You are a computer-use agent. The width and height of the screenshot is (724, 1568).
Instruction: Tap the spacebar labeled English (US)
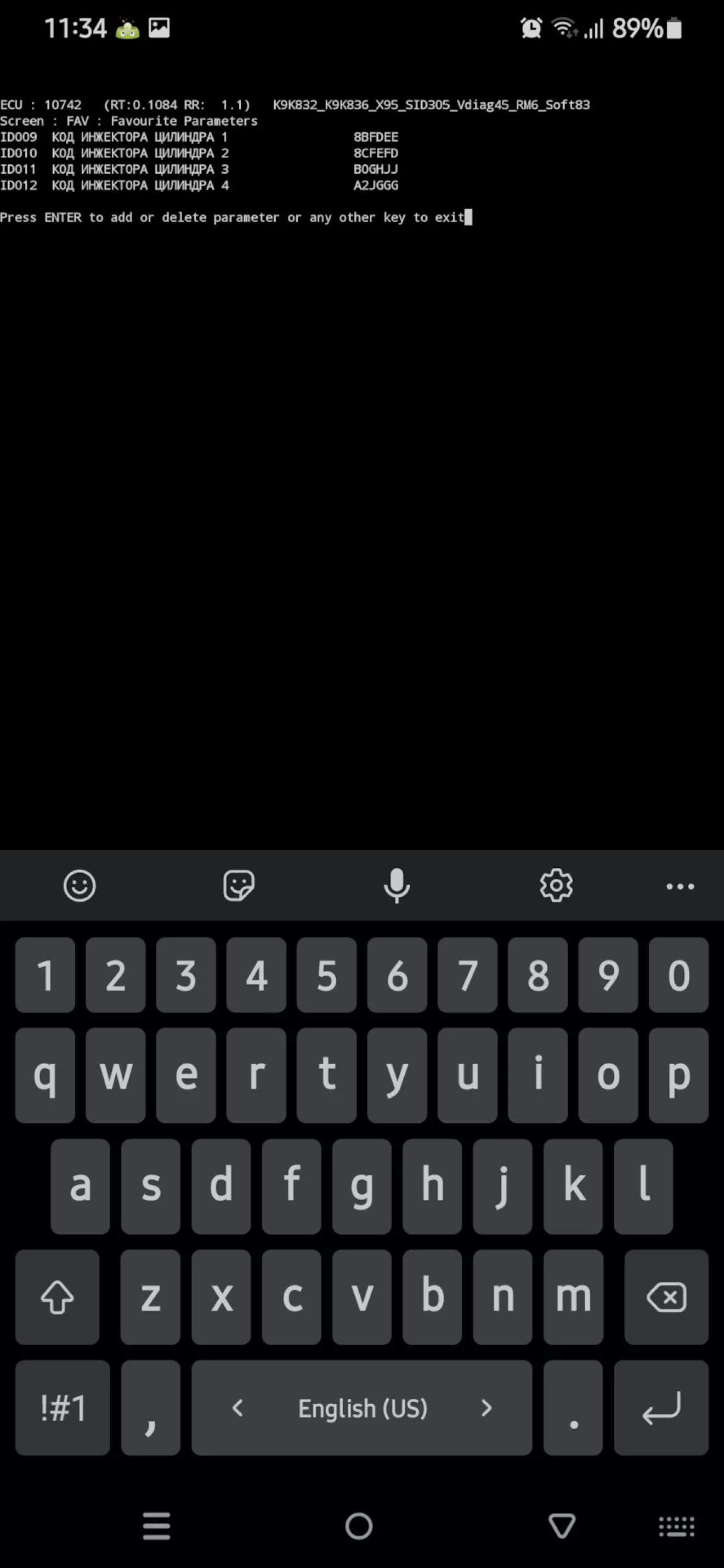(362, 1407)
